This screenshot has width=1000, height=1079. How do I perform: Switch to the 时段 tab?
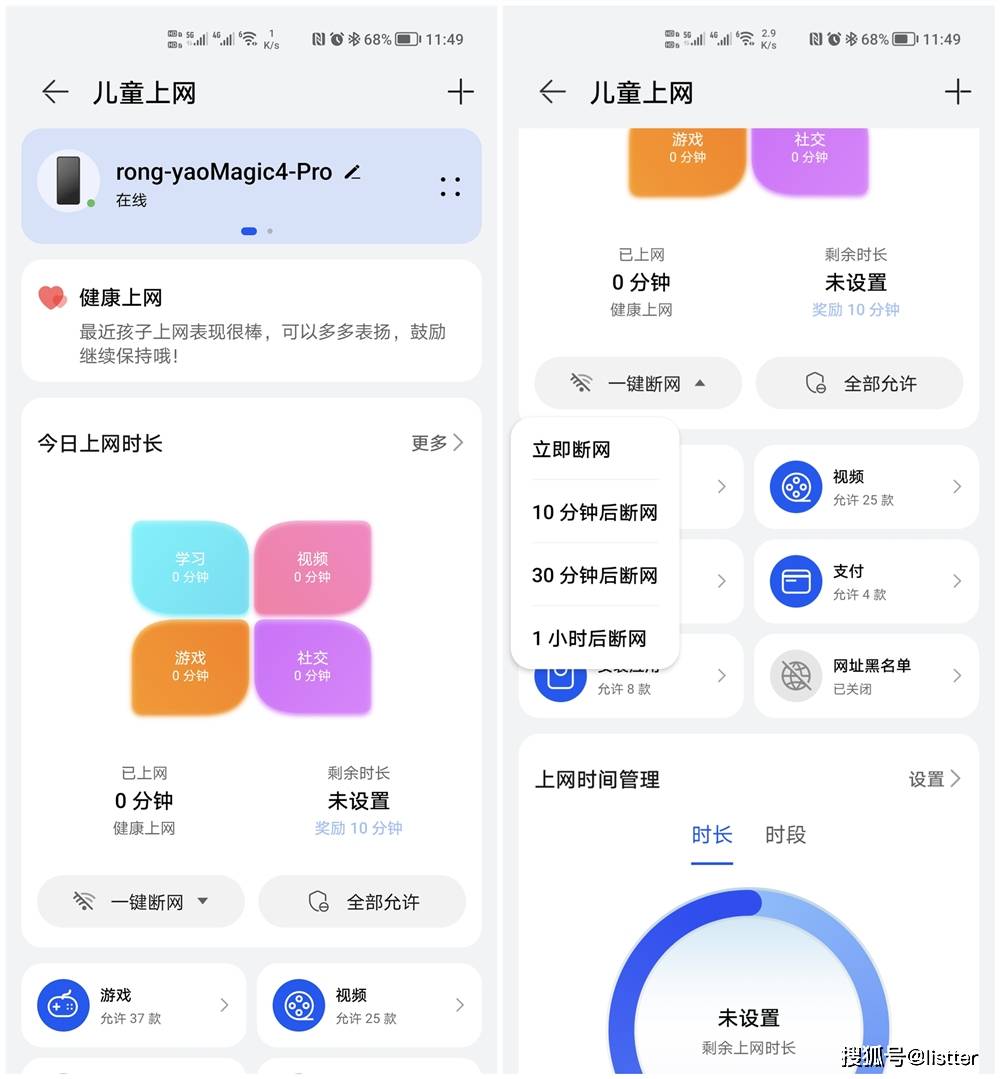(785, 835)
